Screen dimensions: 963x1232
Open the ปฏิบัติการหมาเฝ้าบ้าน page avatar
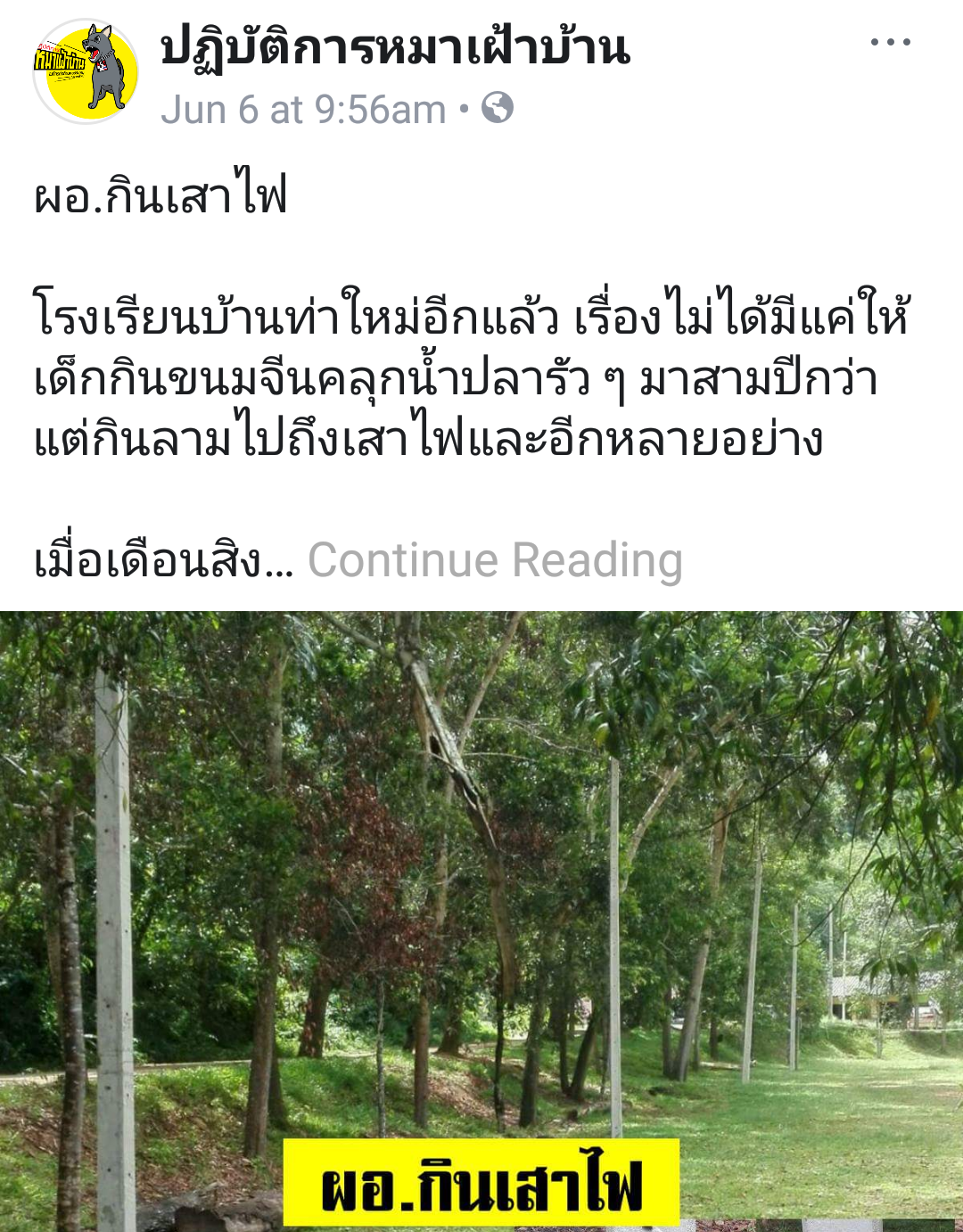click(x=86, y=71)
